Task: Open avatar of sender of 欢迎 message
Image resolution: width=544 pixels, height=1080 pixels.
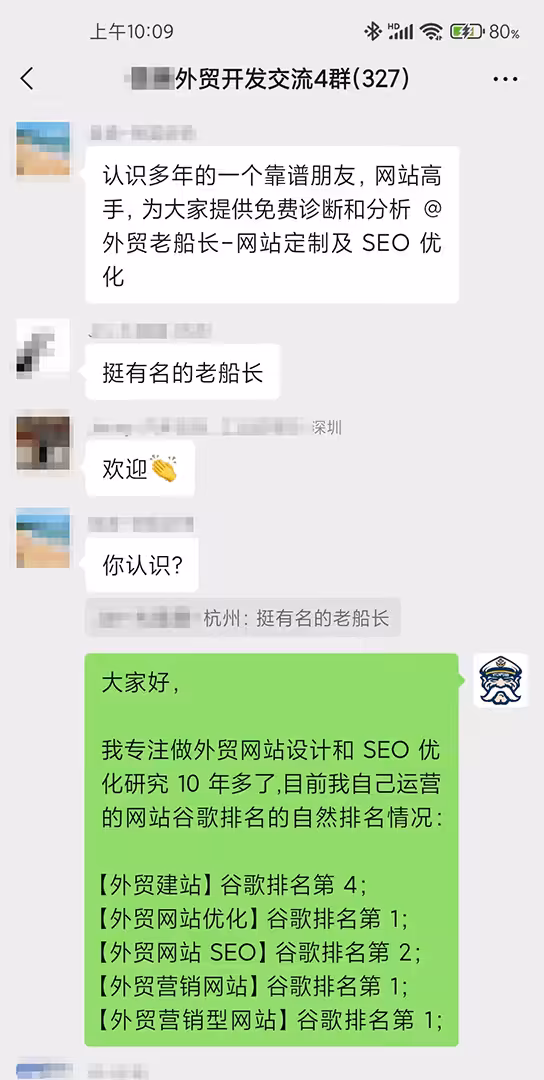Action: point(43,443)
